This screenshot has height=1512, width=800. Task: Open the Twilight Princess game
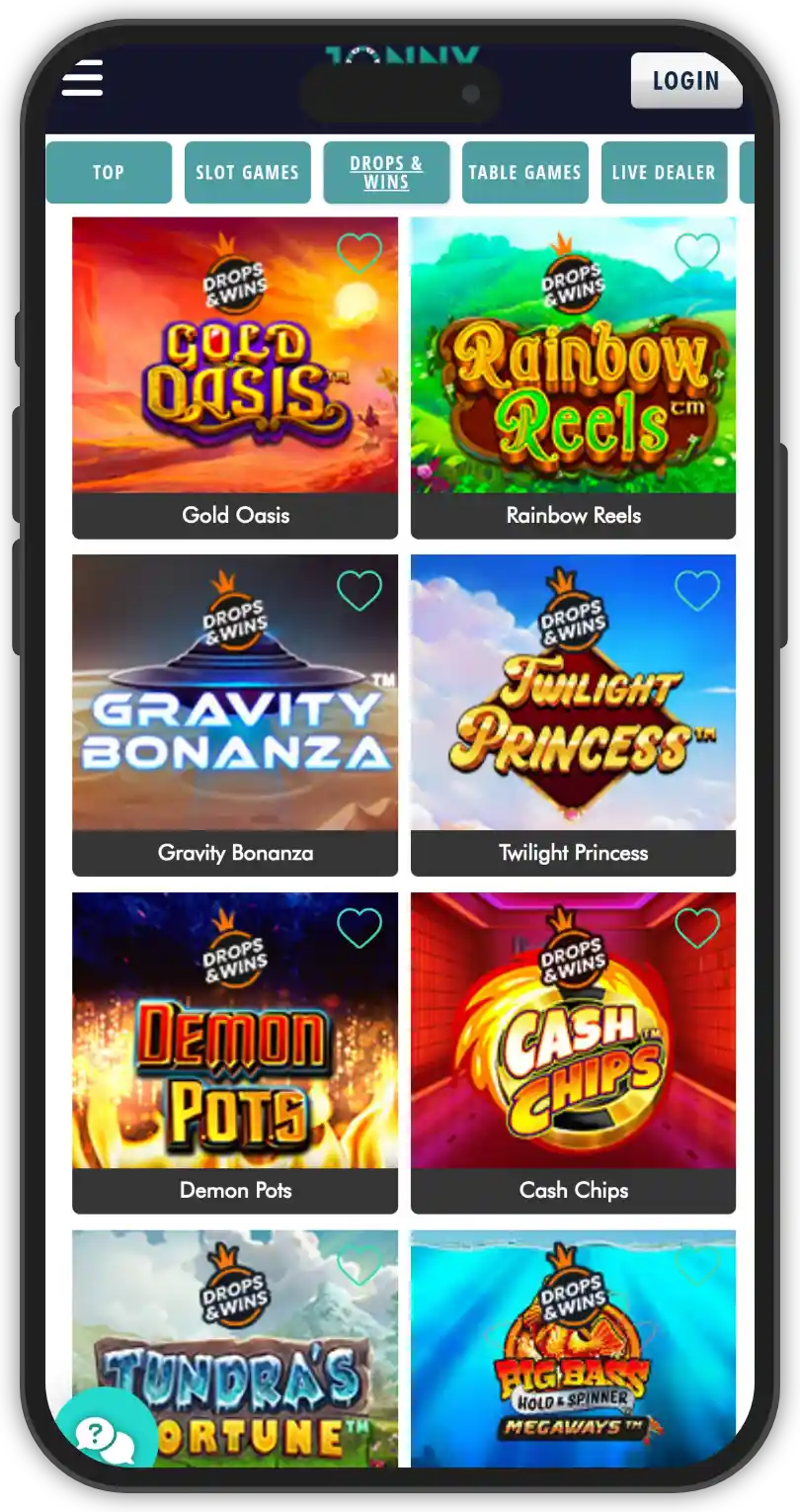[x=573, y=694]
